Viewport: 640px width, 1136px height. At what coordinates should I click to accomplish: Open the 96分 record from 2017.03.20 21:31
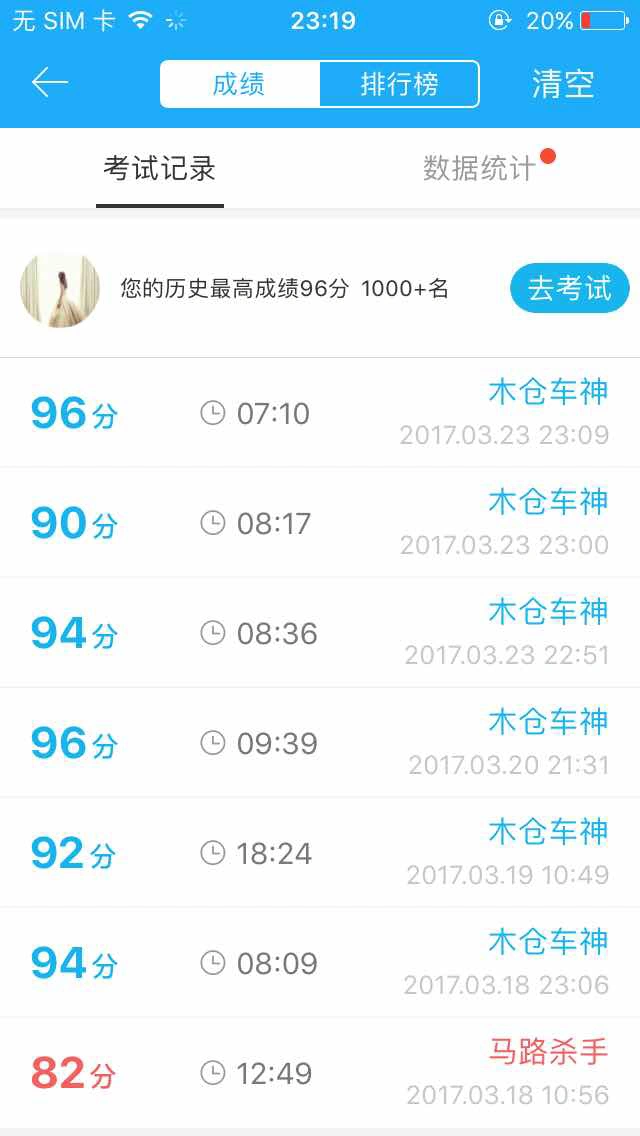tap(320, 743)
